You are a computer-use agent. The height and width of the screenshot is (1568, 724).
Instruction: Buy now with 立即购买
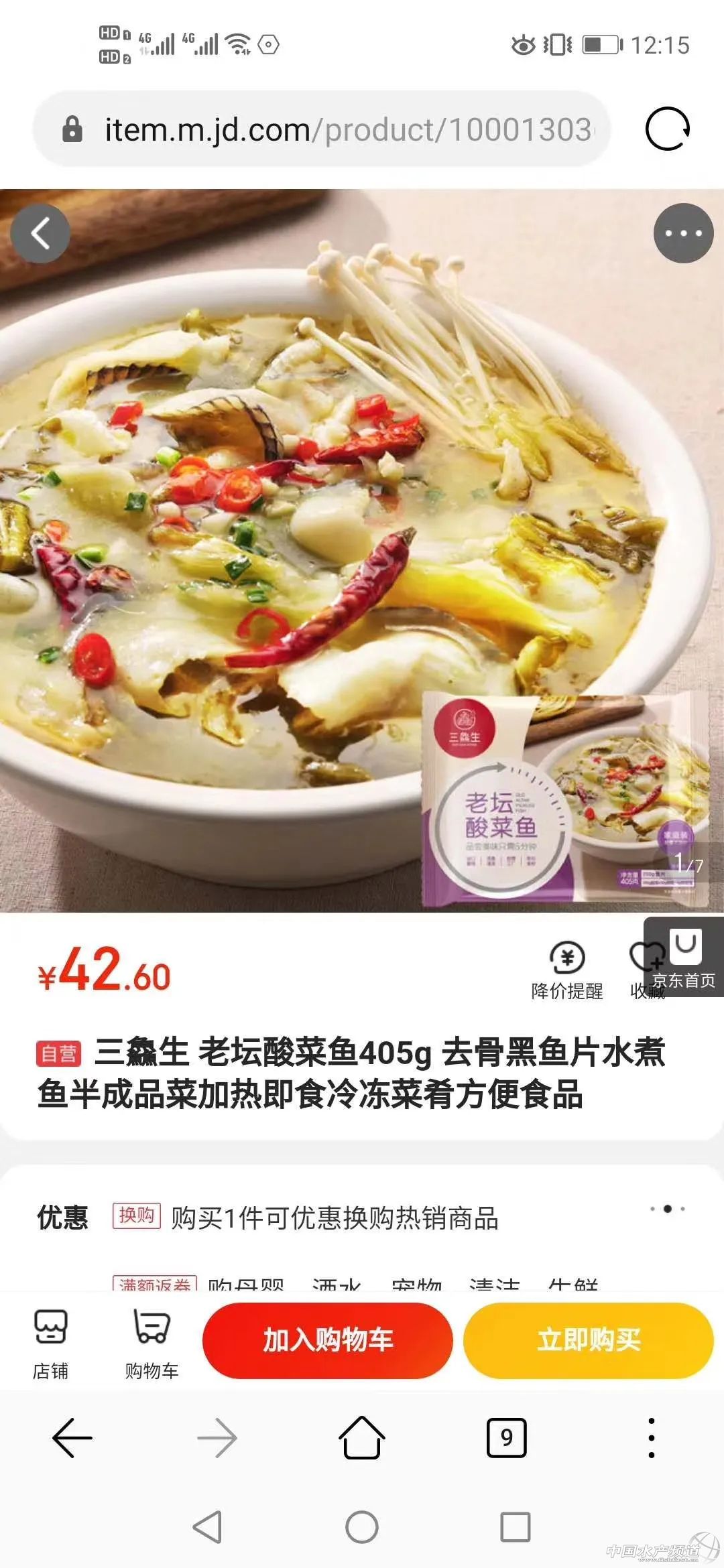click(588, 1340)
